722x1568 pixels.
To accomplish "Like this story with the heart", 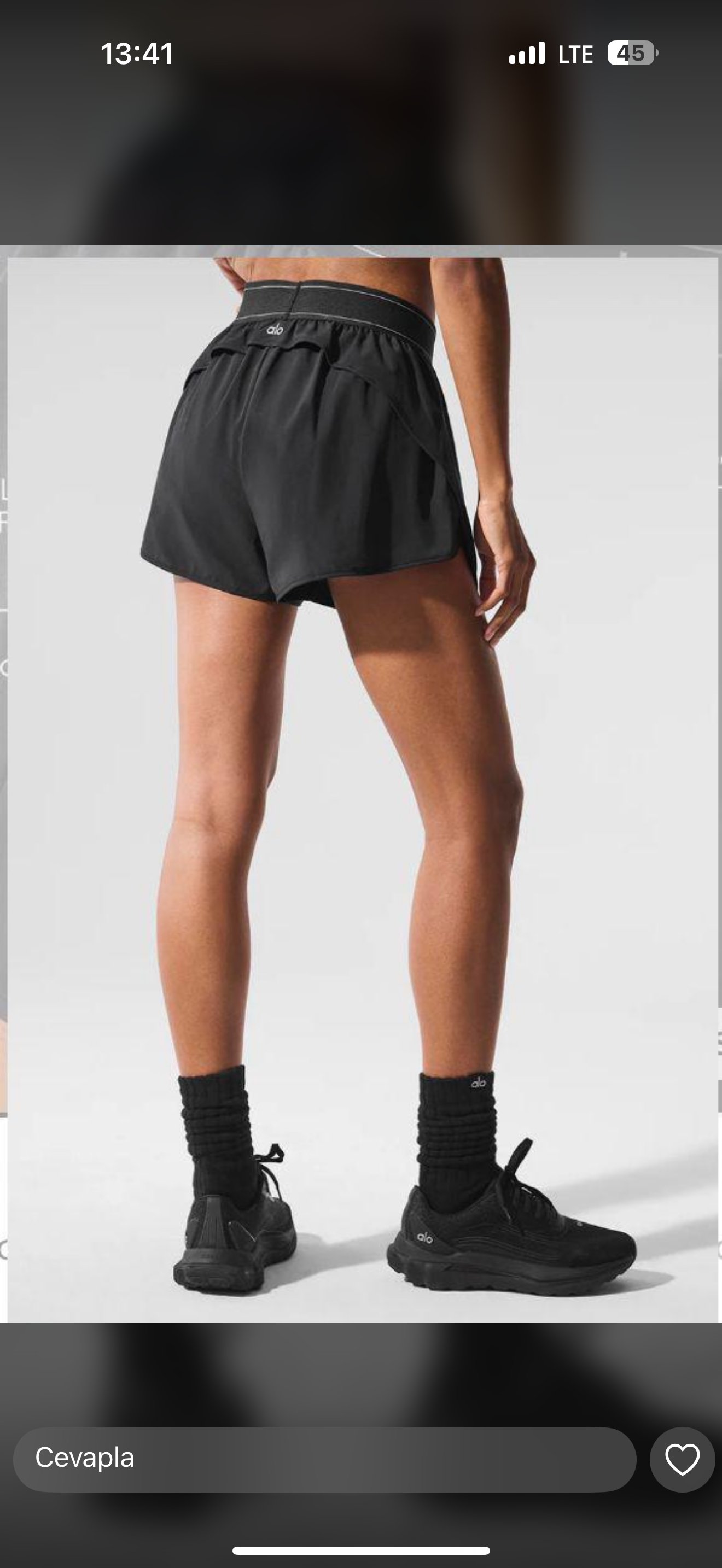I will [x=682, y=1459].
